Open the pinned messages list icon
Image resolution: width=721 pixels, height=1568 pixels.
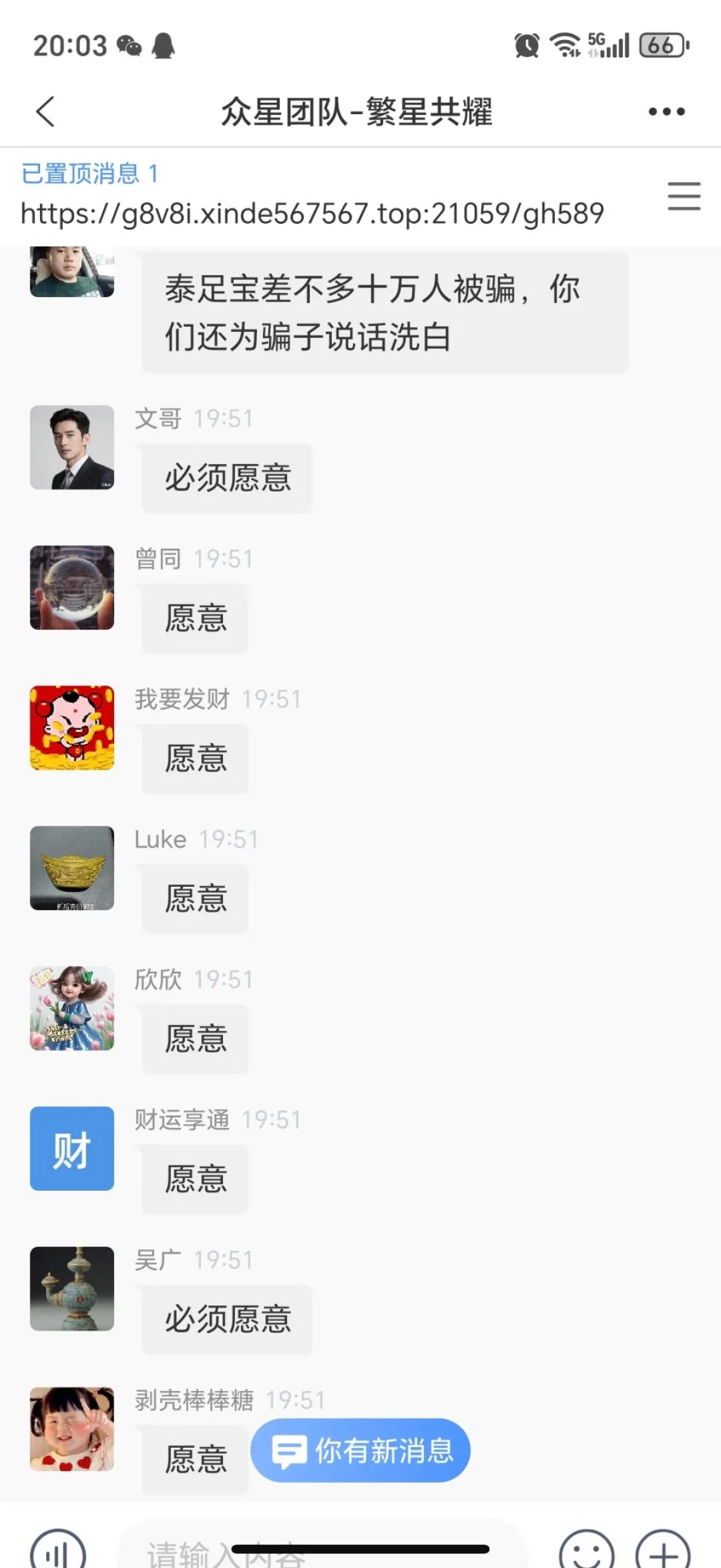click(x=684, y=196)
